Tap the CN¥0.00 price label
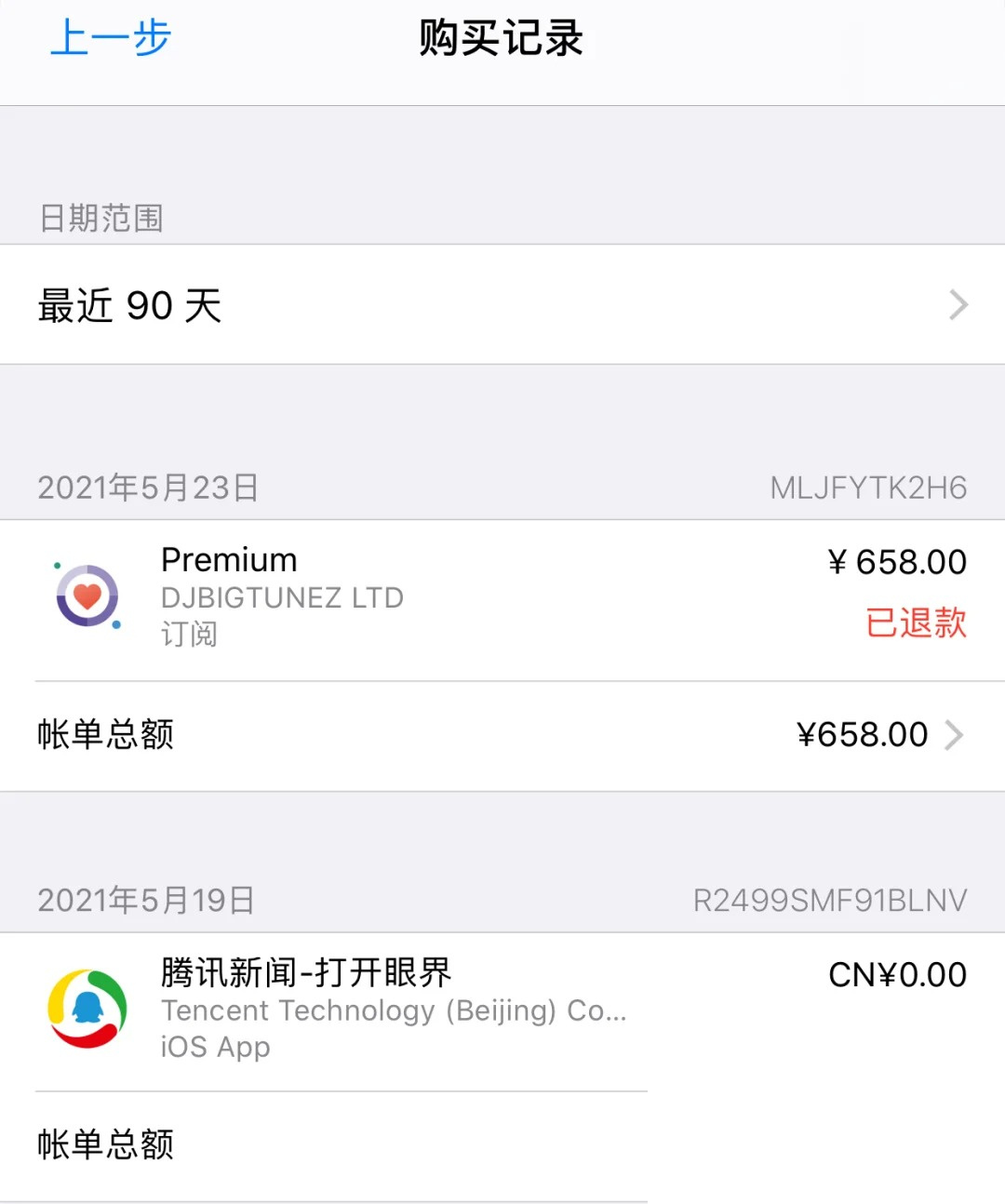 (896, 974)
